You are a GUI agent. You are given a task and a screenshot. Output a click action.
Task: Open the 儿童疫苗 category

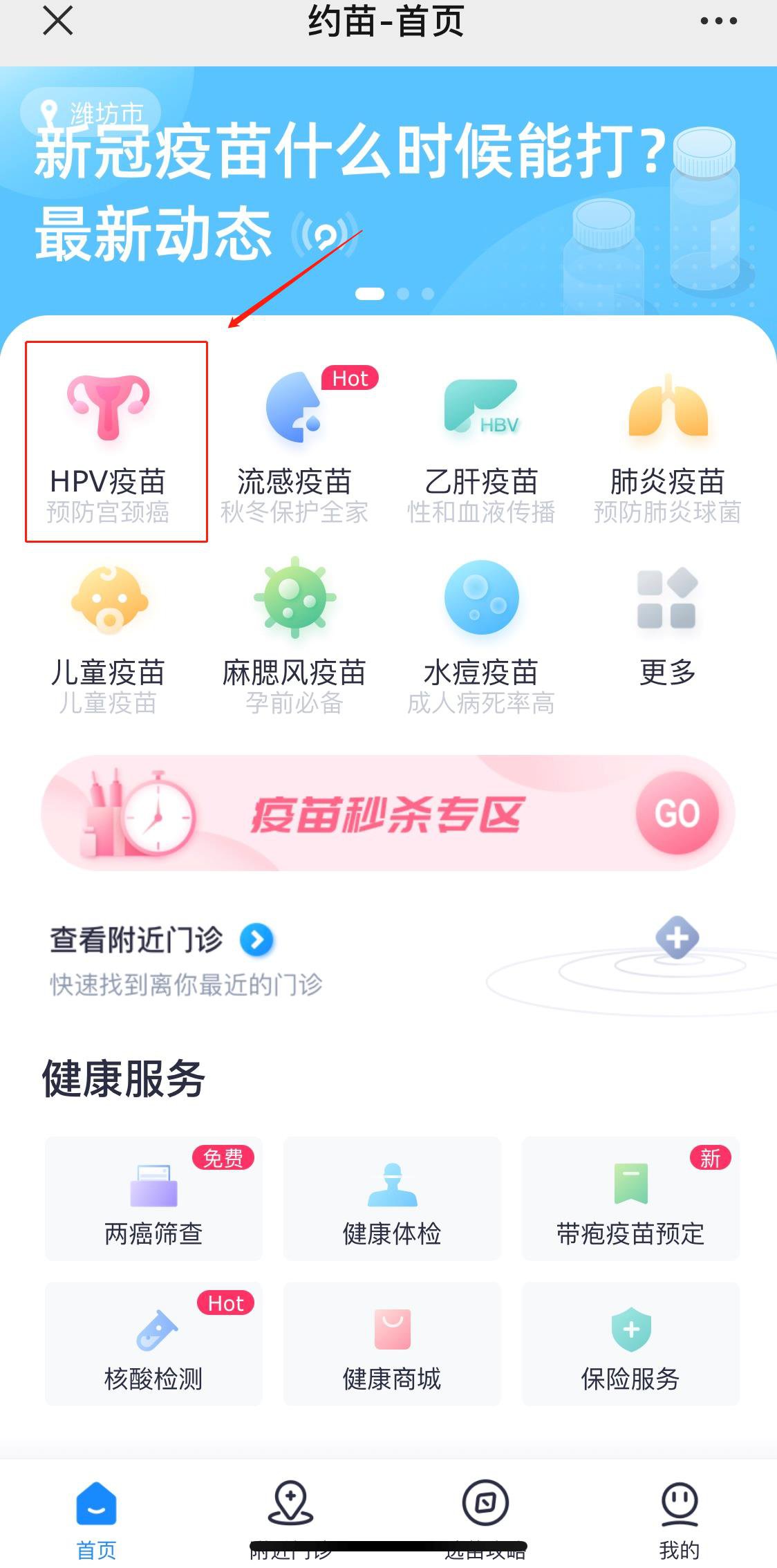tap(108, 633)
